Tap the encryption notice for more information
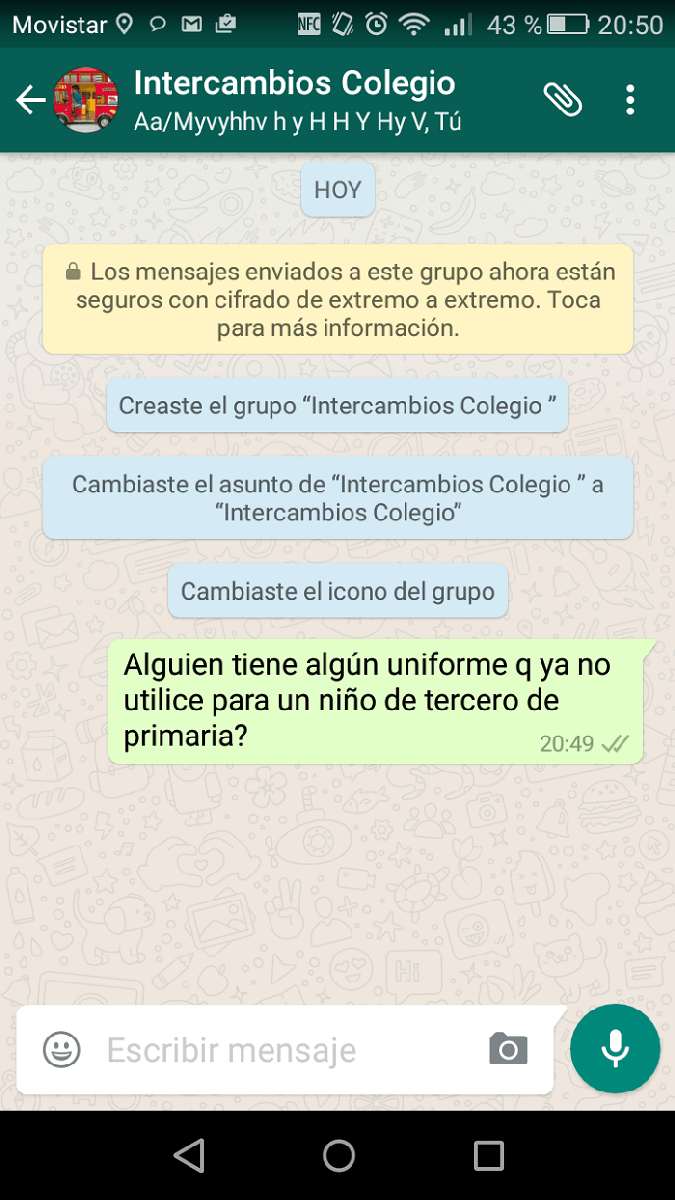 (x=338, y=299)
